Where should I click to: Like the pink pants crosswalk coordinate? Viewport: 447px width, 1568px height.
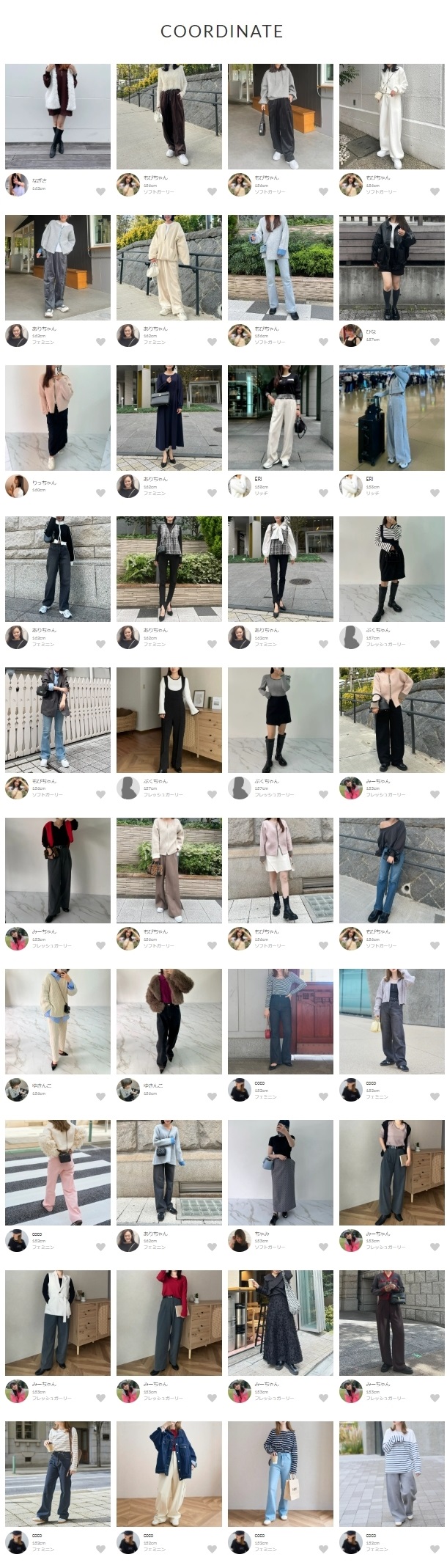pyautogui.click(x=100, y=1247)
